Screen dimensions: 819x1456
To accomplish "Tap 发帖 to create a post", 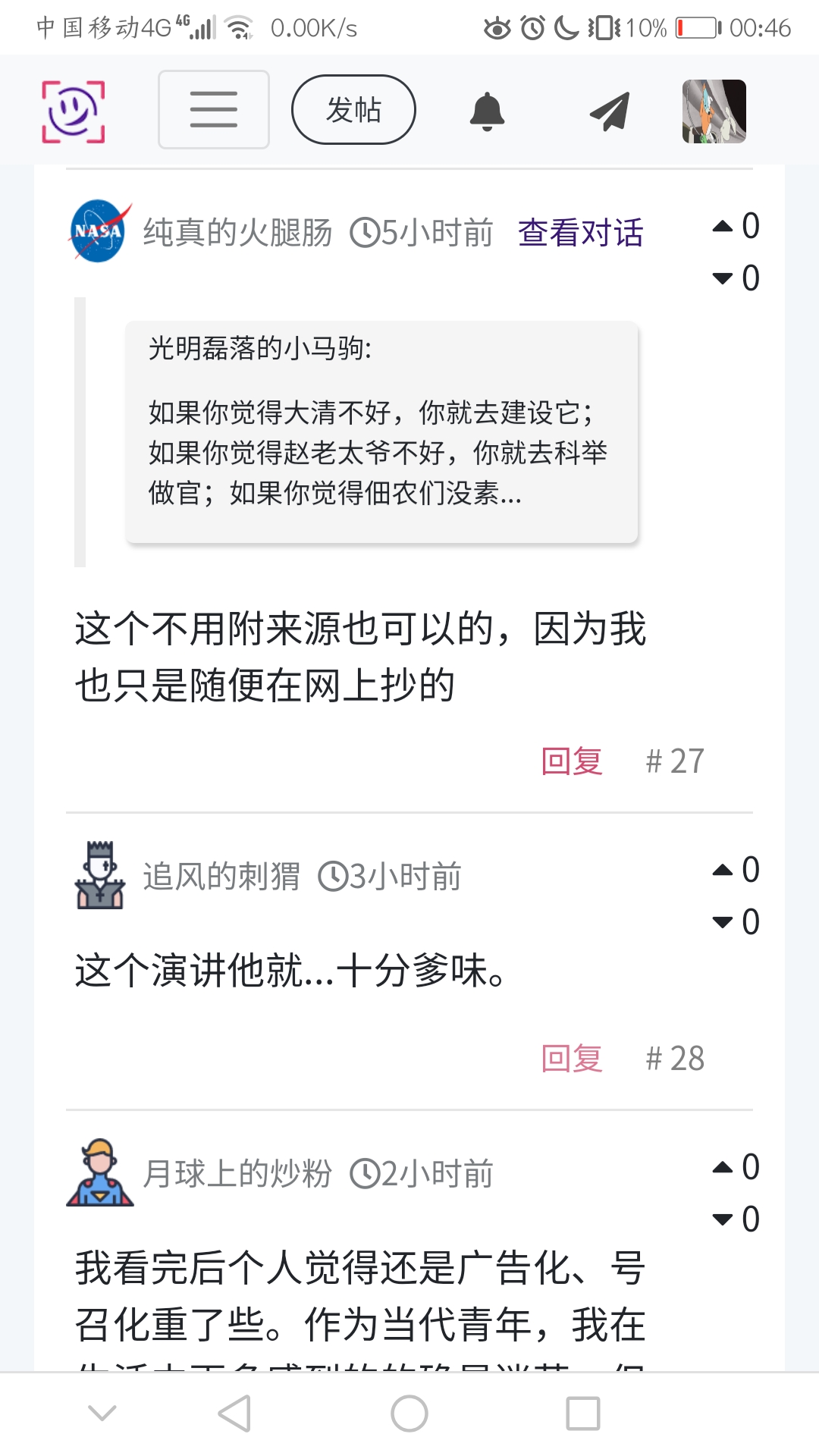I will coord(353,110).
